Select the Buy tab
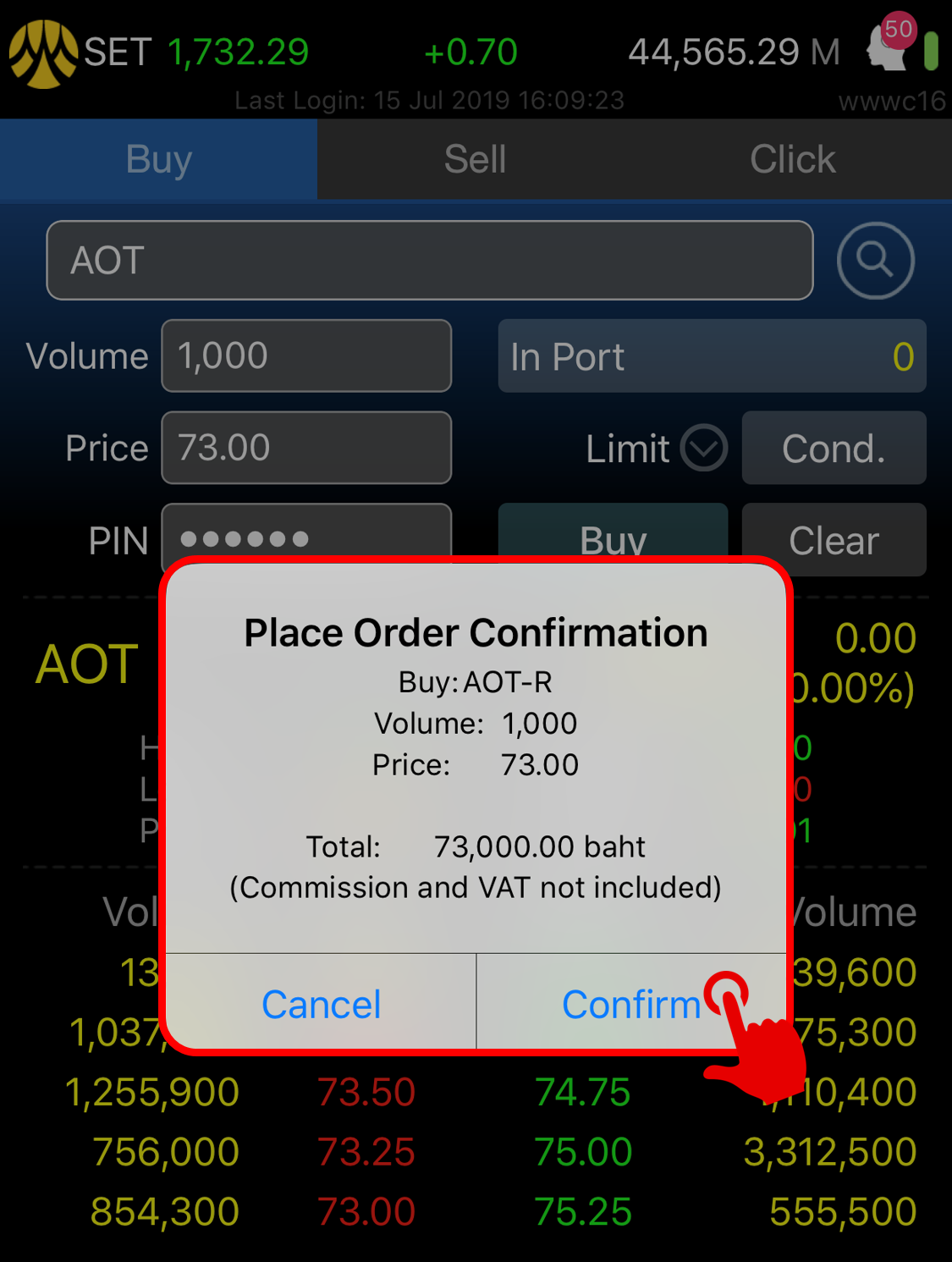Viewport: 952px width, 1262px height. point(159,159)
